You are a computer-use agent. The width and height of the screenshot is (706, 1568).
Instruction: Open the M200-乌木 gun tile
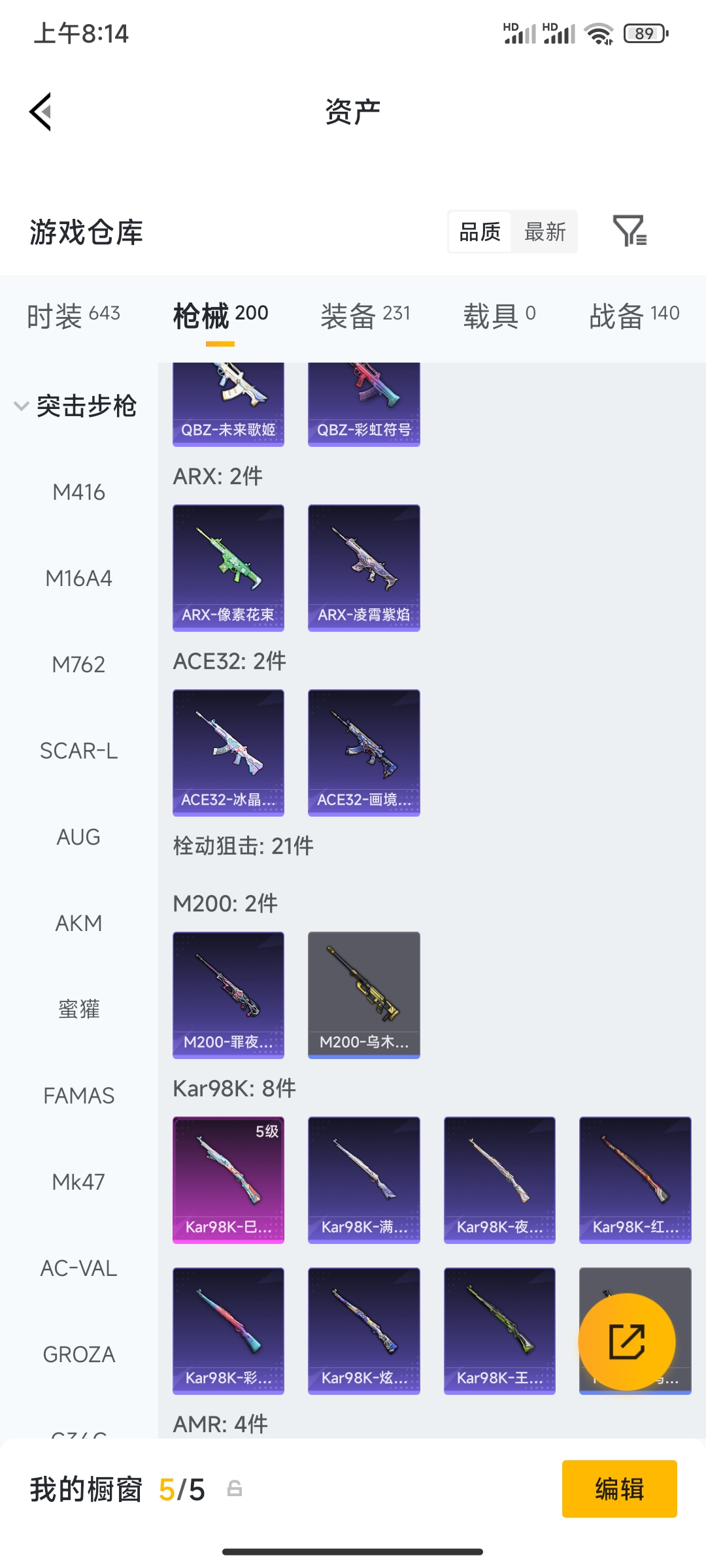point(364,995)
